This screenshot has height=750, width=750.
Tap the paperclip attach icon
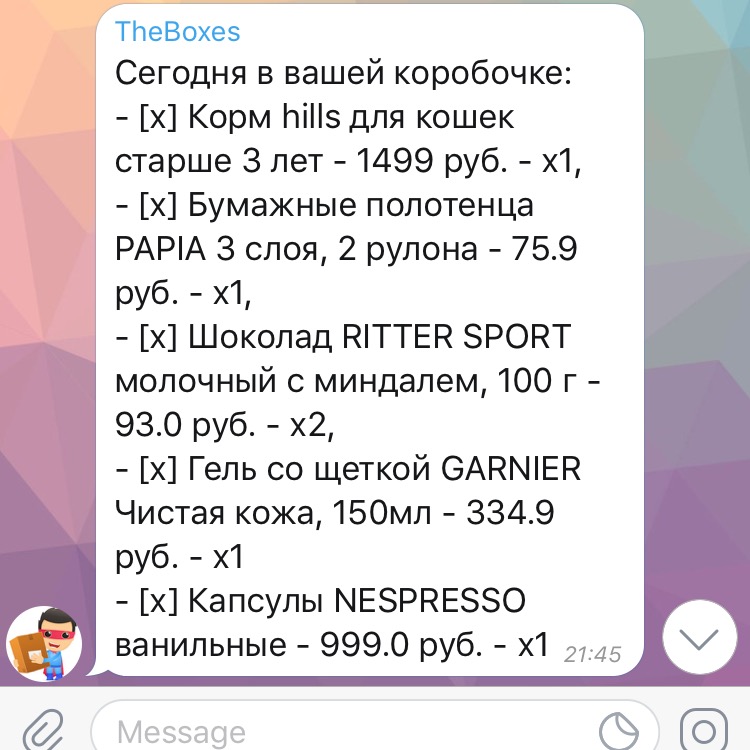[x=43, y=729]
